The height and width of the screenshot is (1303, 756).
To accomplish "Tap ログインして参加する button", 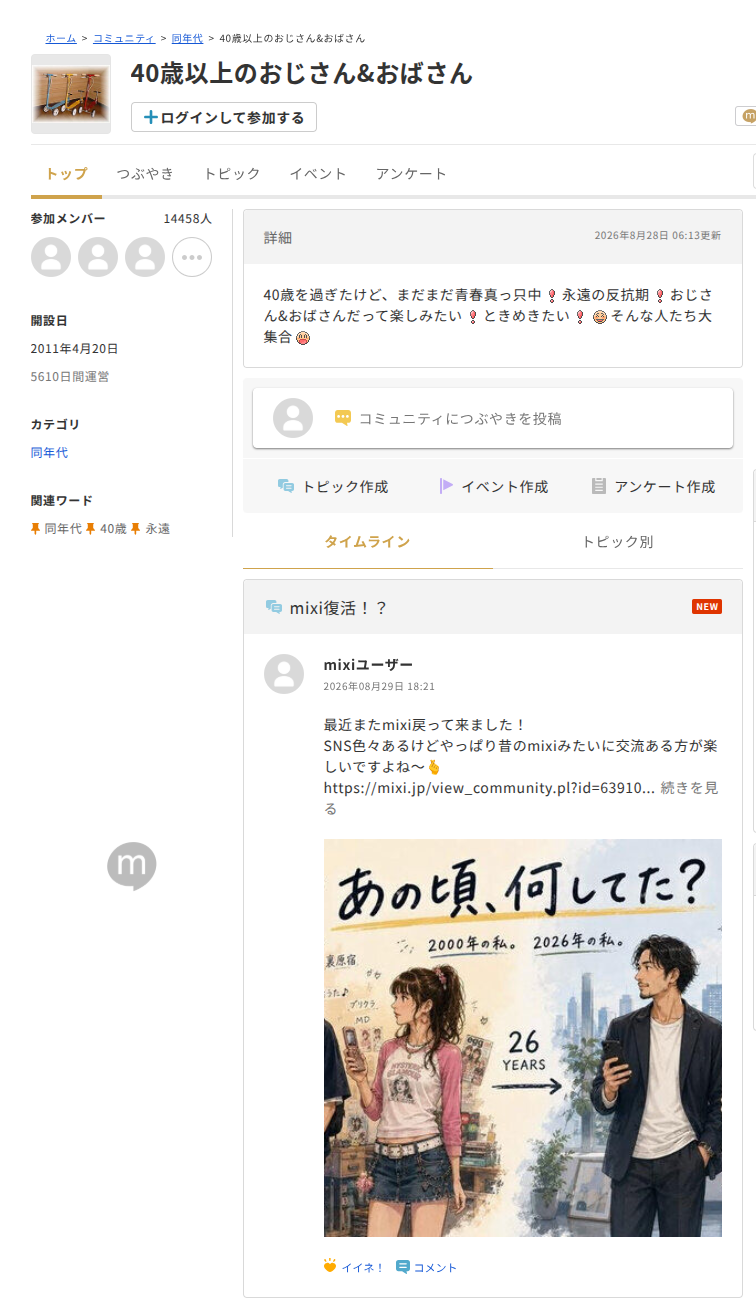I will coord(224,117).
